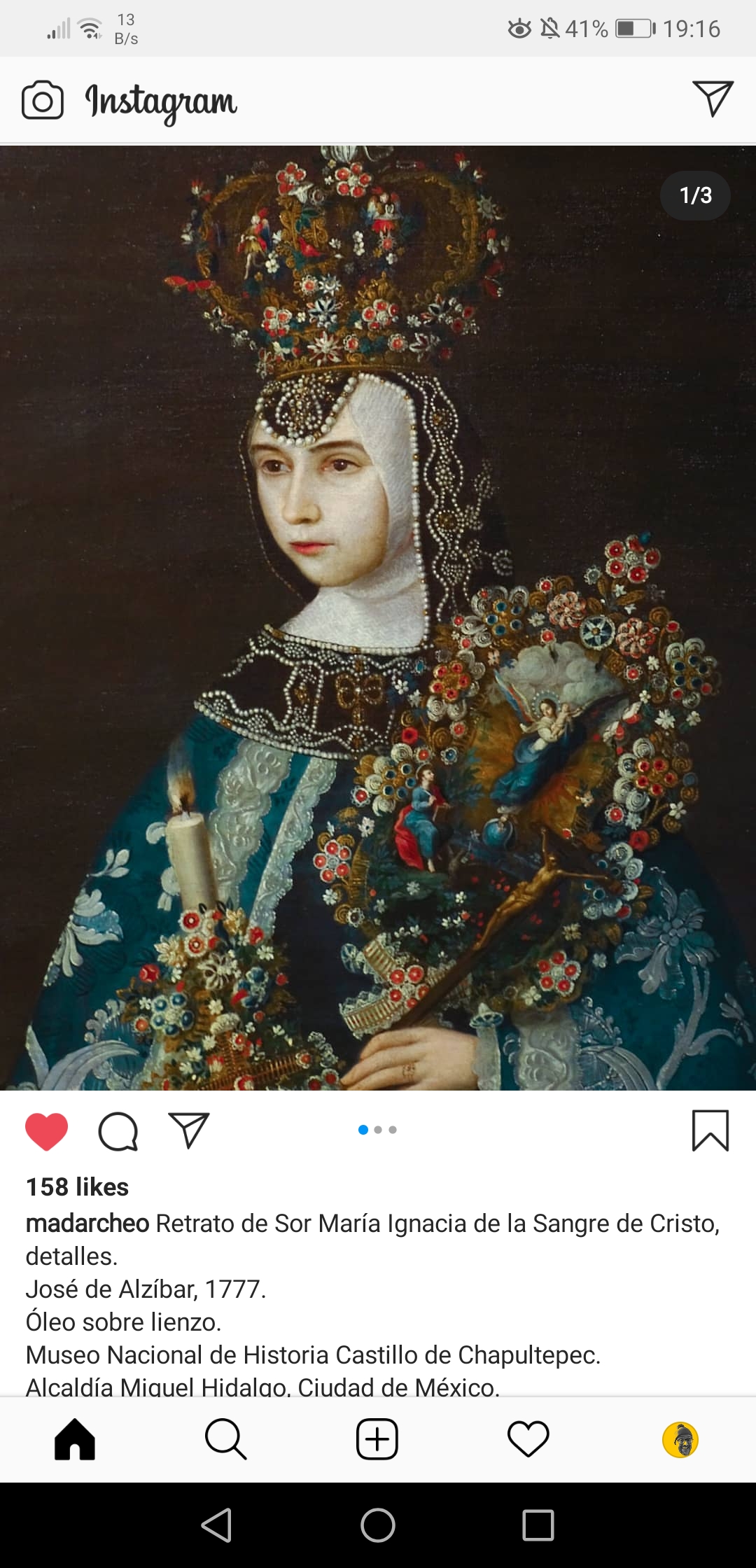Open your profile tab
The width and height of the screenshot is (756, 1568).
point(680,1439)
